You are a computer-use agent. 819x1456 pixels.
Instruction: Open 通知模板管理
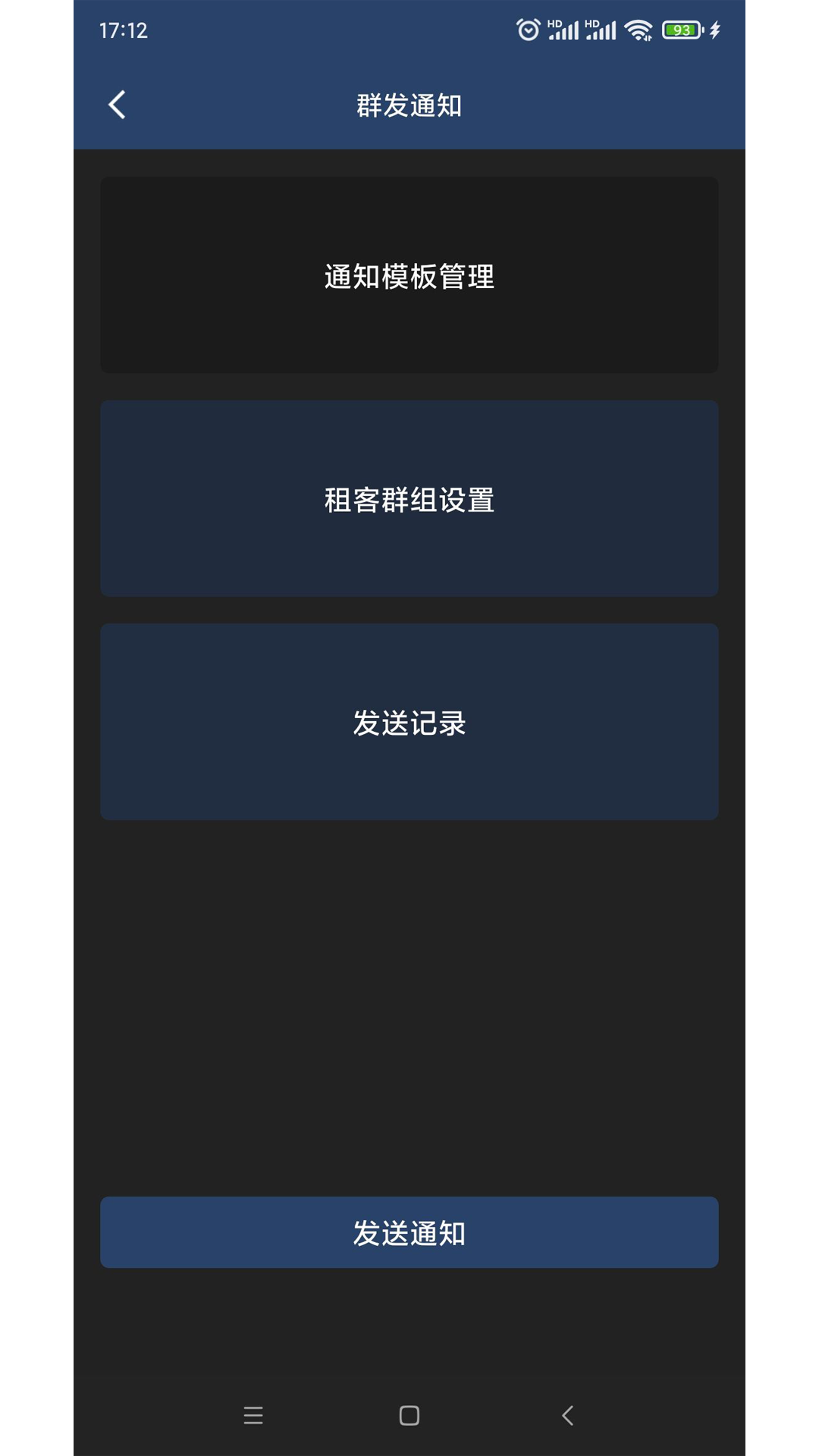(409, 275)
